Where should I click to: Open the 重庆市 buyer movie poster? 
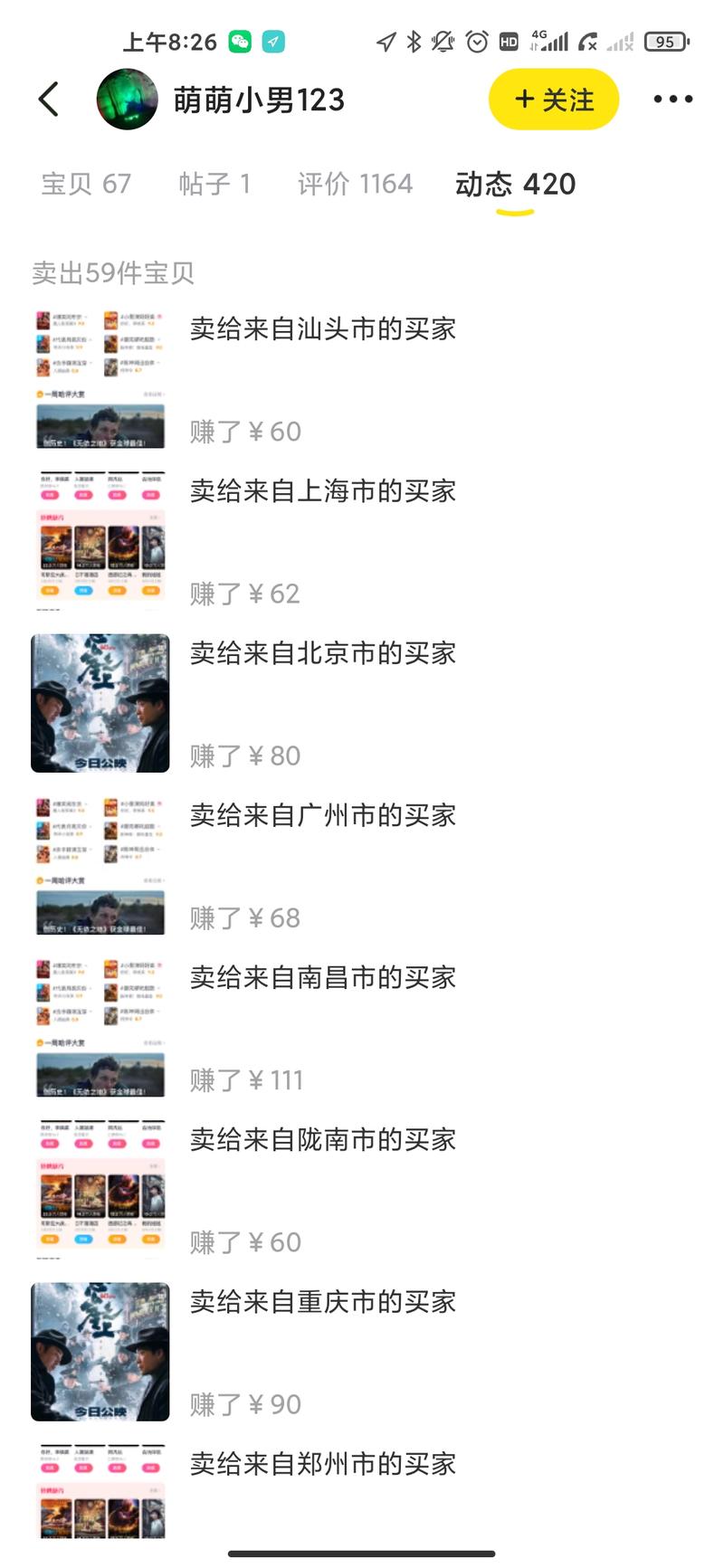point(100,1351)
